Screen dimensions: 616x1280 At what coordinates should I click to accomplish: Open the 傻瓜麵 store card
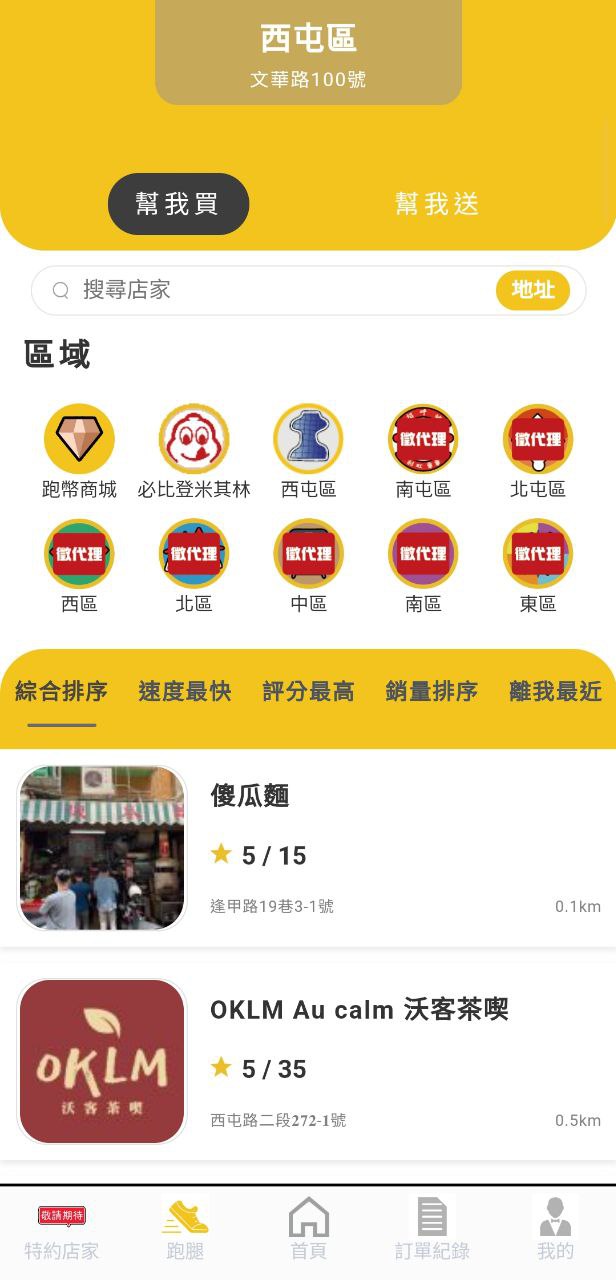(x=308, y=848)
